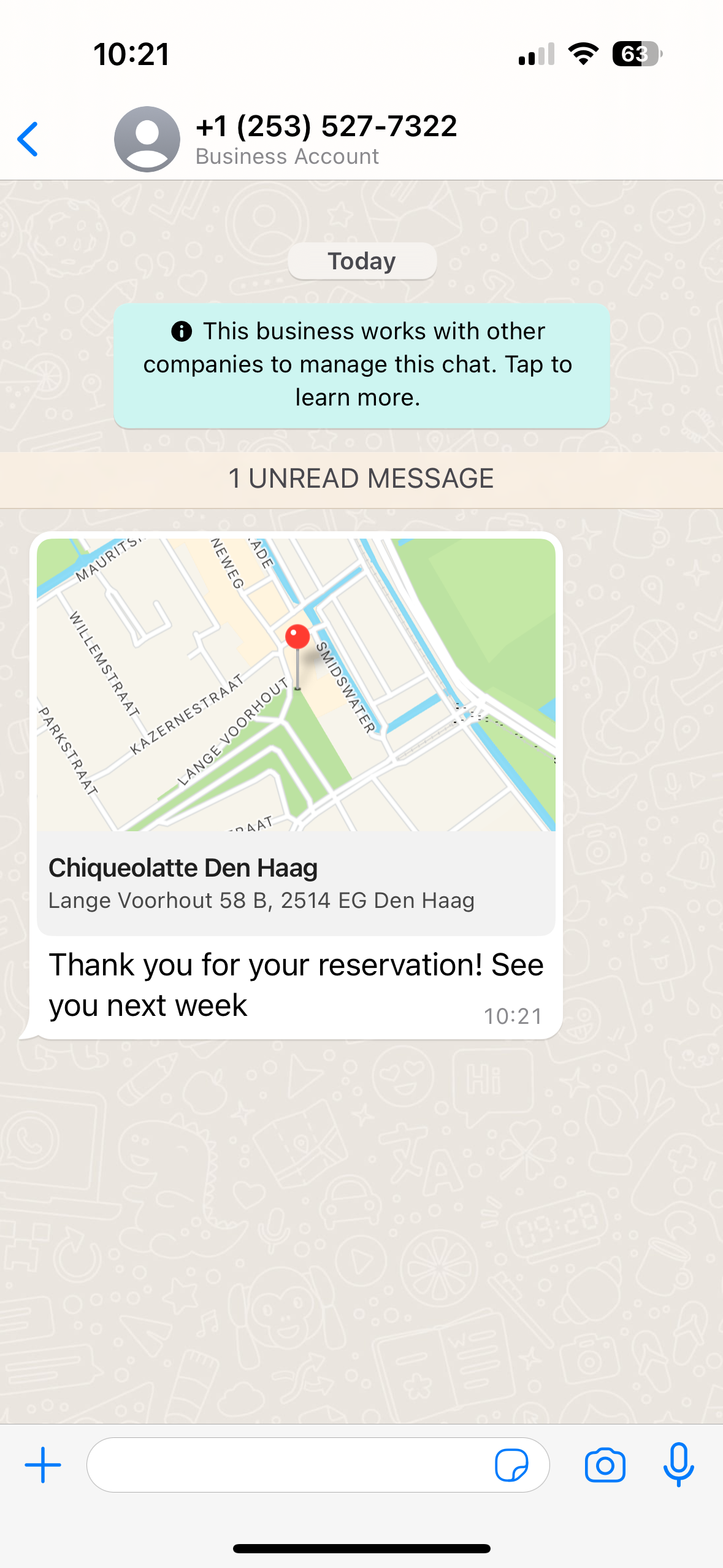Start recording a voice message

[679, 1465]
